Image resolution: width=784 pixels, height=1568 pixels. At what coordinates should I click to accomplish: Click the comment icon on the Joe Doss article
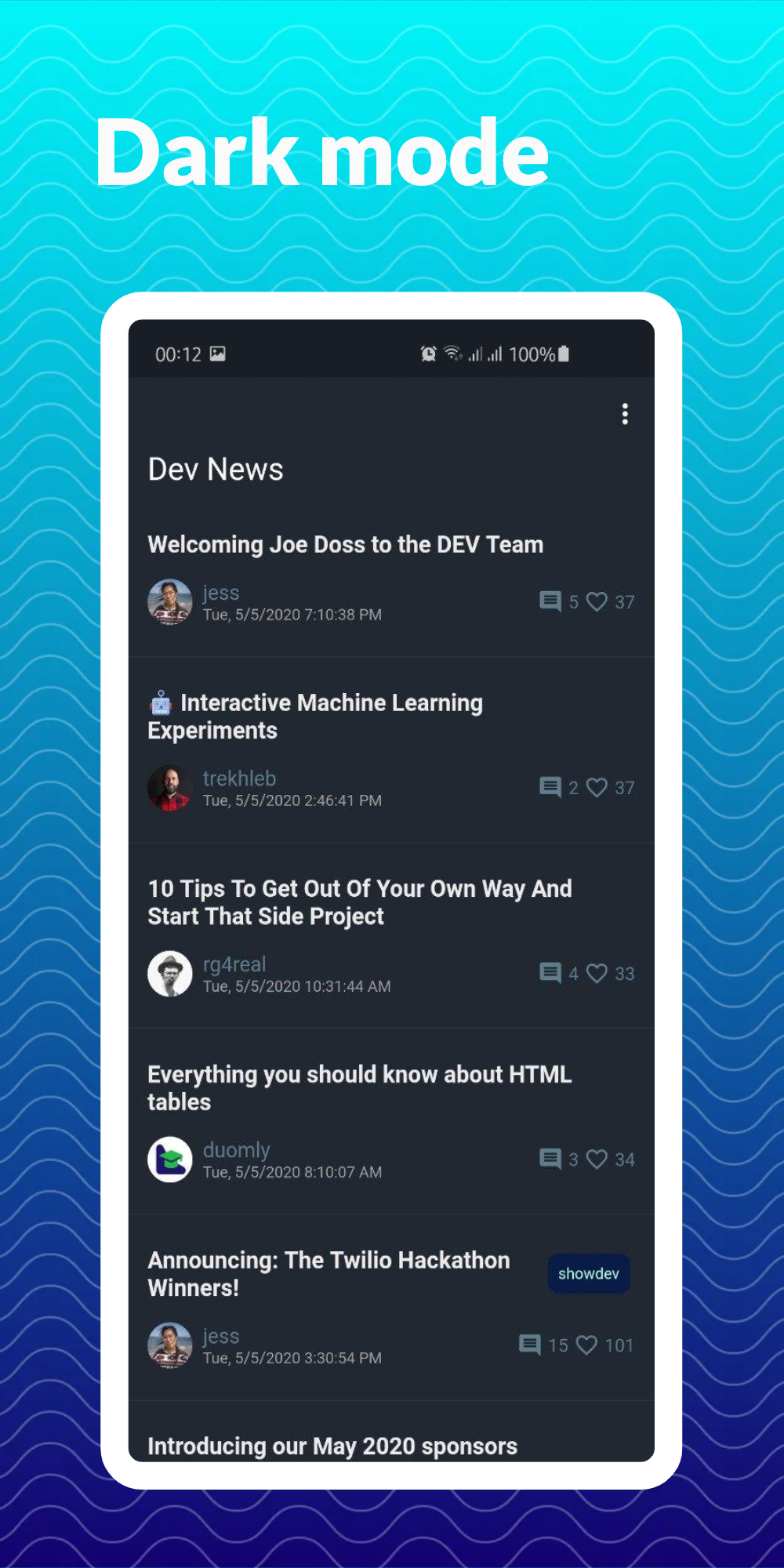coord(551,602)
